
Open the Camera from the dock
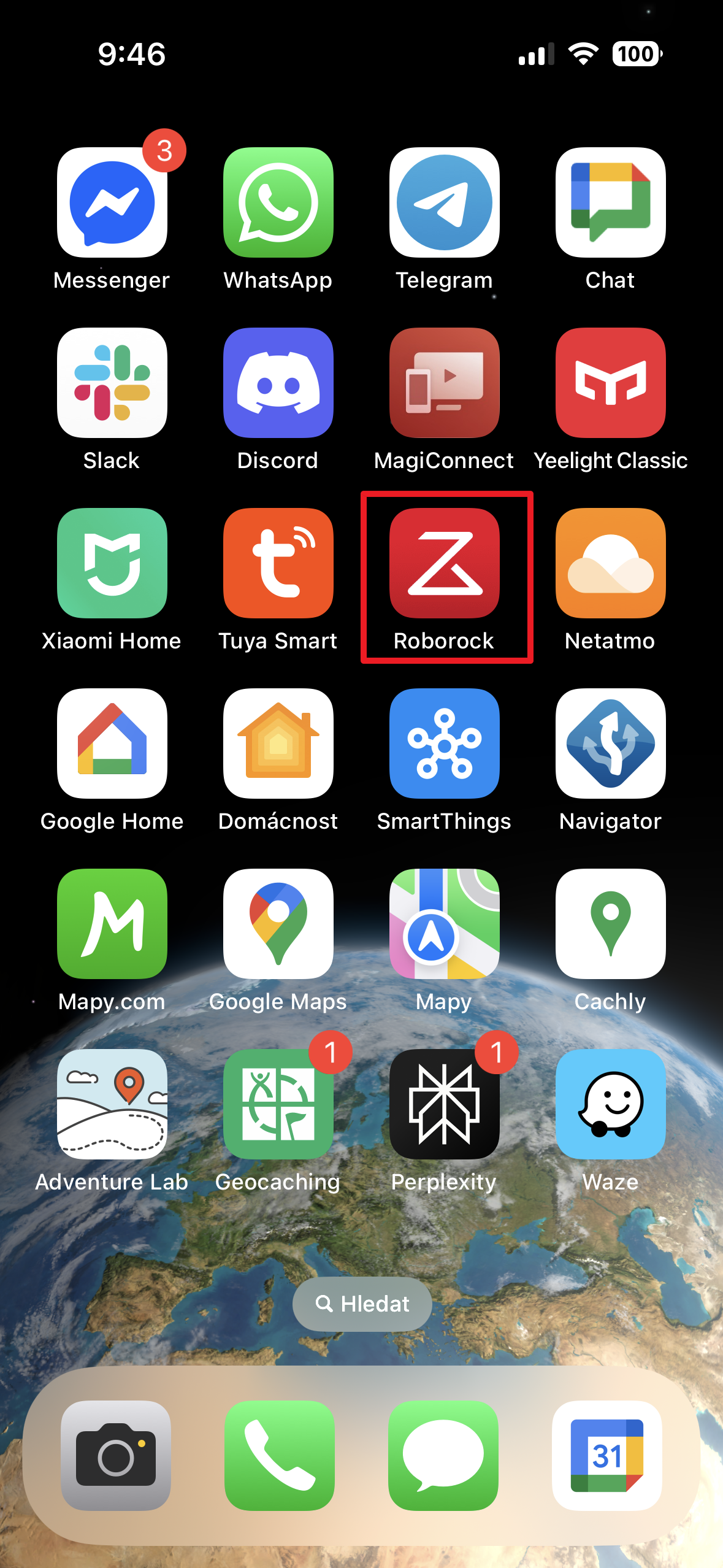click(116, 1455)
